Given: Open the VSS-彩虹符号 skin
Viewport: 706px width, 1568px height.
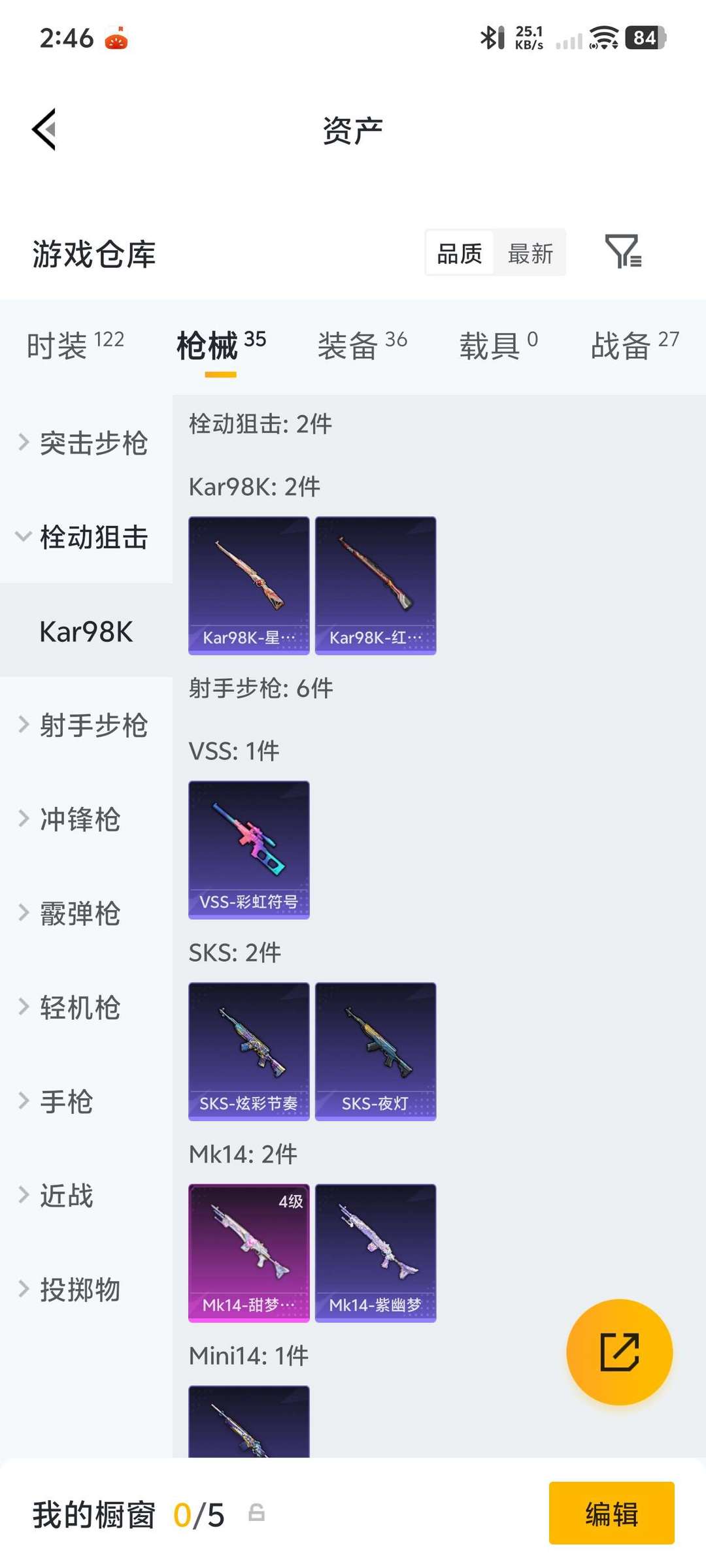Looking at the screenshot, I should (248, 849).
